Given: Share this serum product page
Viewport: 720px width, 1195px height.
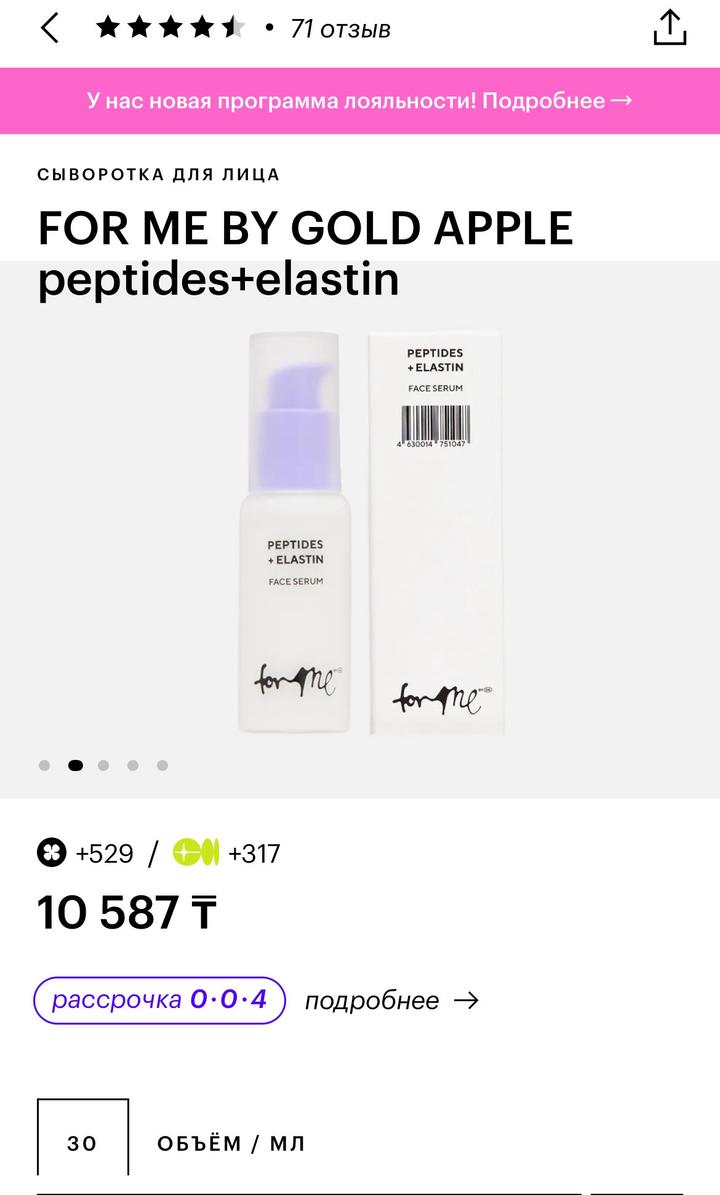Looking at the screenshot, I should click(x=670, y=28).
